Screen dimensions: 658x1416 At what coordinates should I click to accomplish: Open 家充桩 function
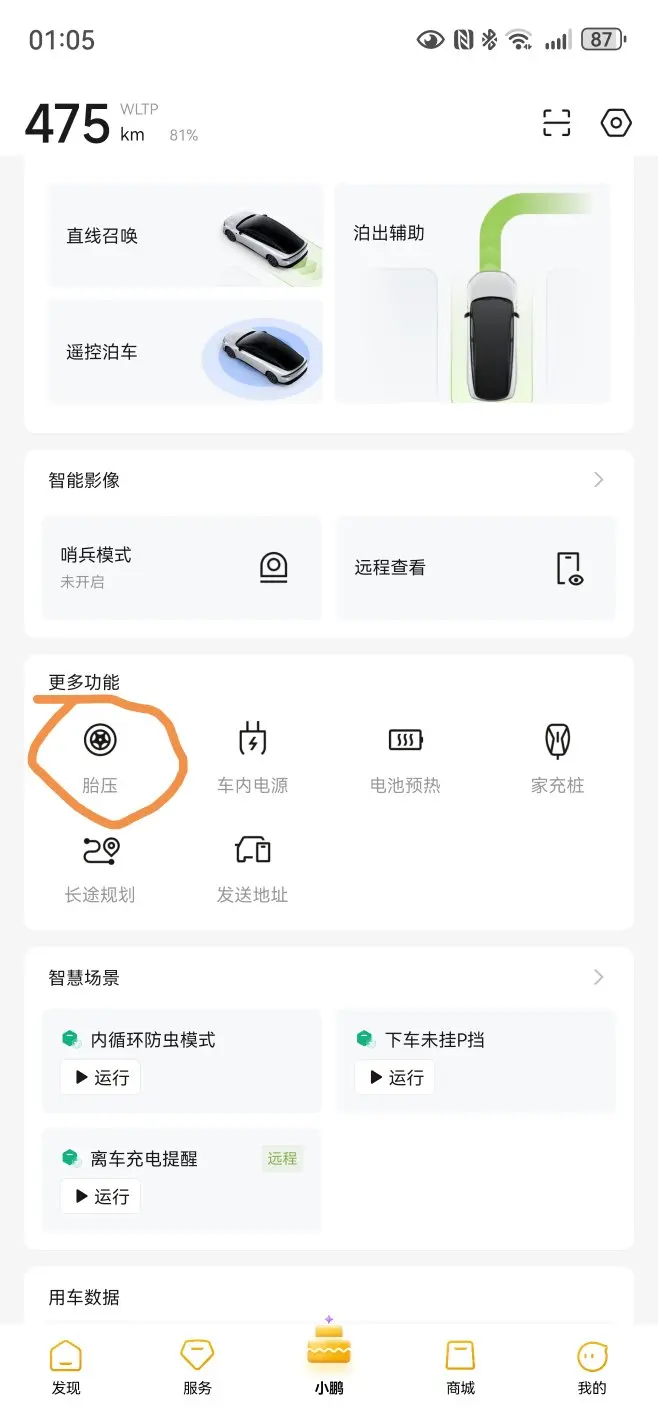click(557, 757)
